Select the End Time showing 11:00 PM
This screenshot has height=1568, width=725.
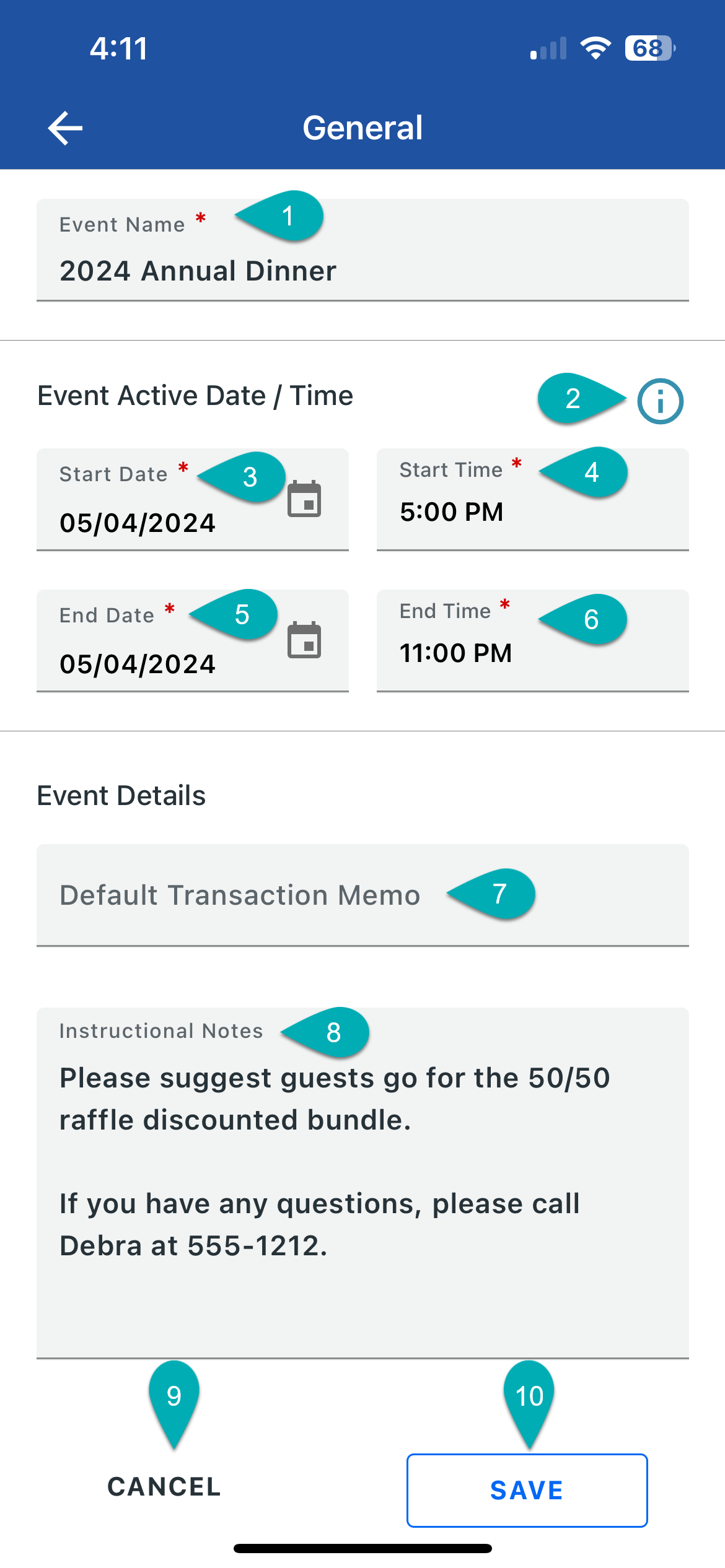point(455,653)
